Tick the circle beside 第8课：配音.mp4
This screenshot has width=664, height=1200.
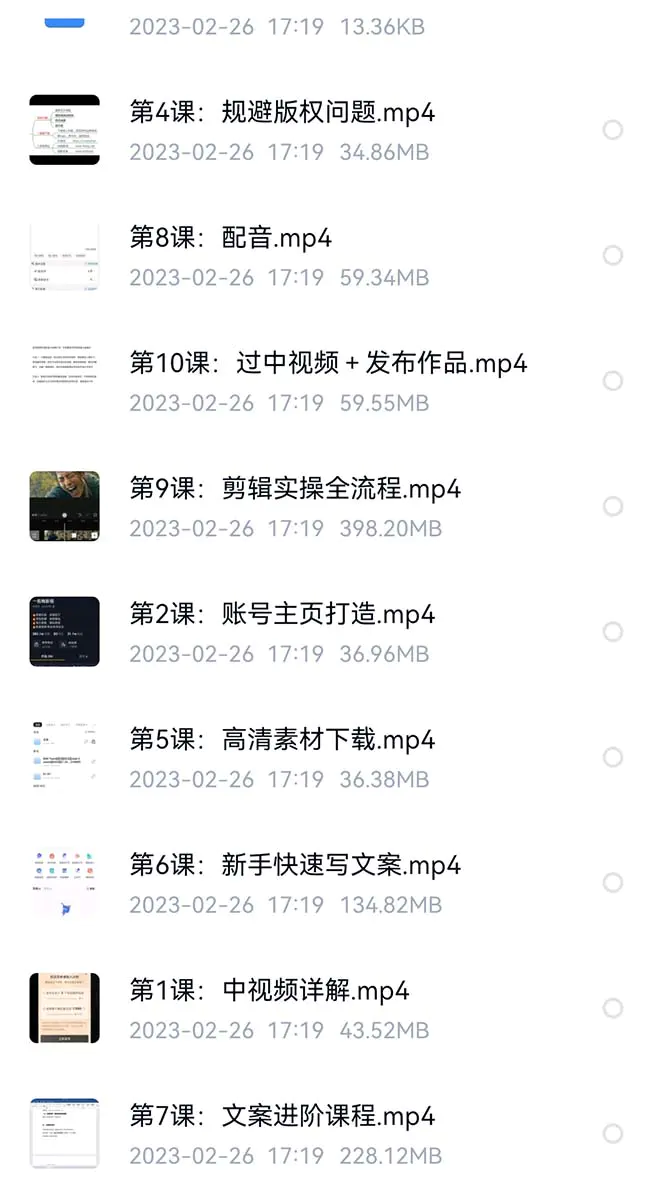pyautogui.click(x=613, y=255)
